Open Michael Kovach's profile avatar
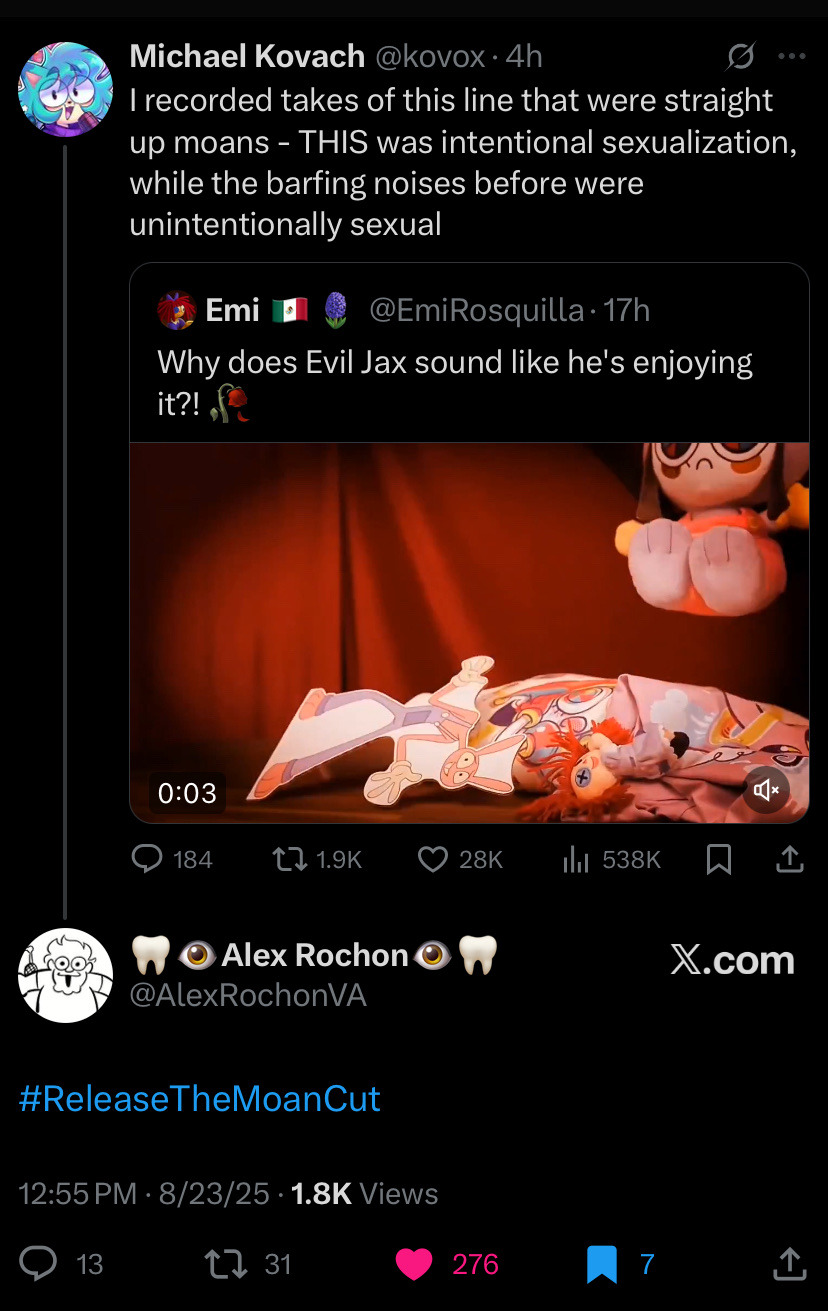This screenshot has height=1311, width=828. click(x=65, y=90)
